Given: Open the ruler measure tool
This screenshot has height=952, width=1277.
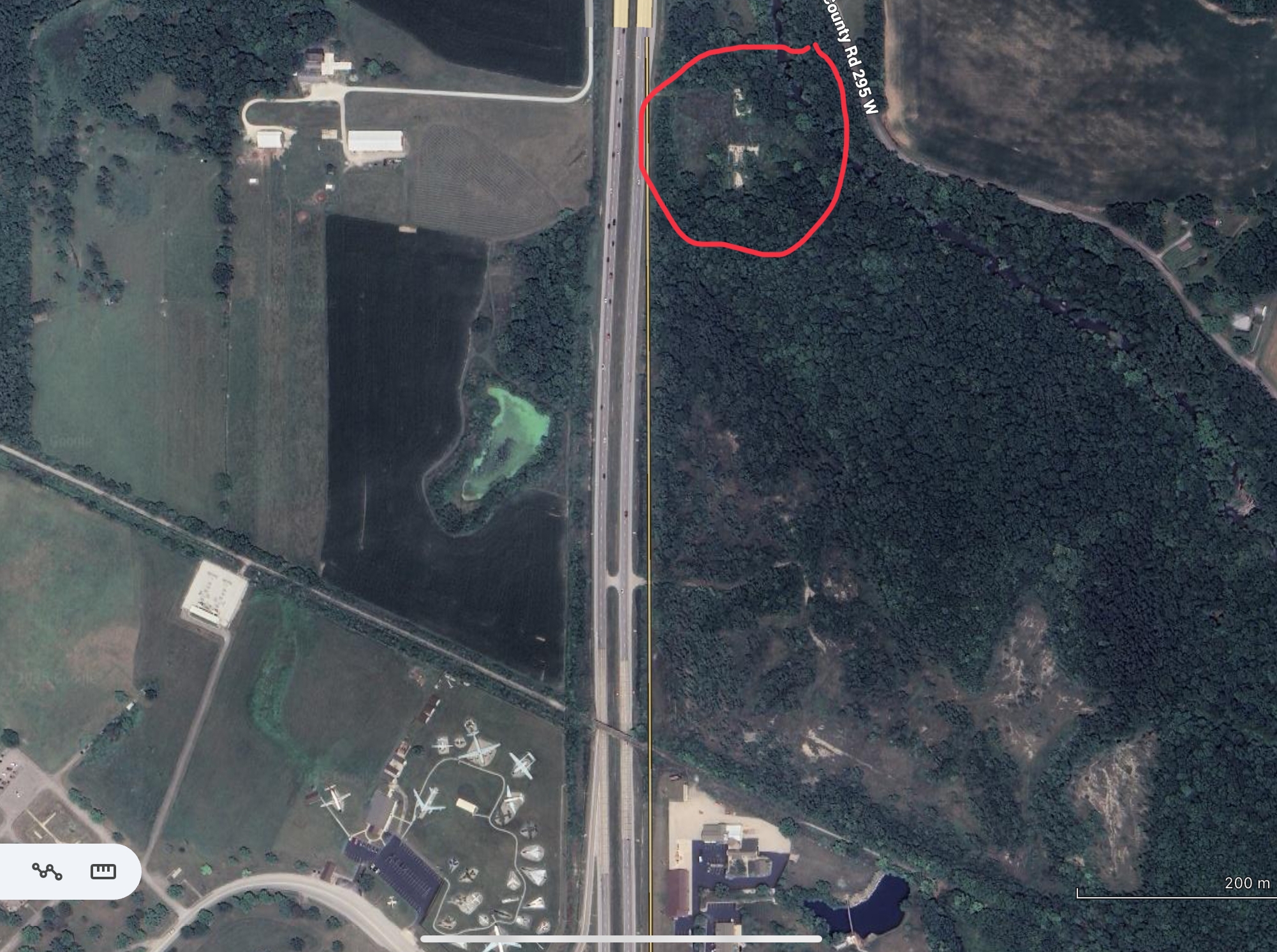Looking at the screenshot, I should pyautogui.click(x=103, y=871).
